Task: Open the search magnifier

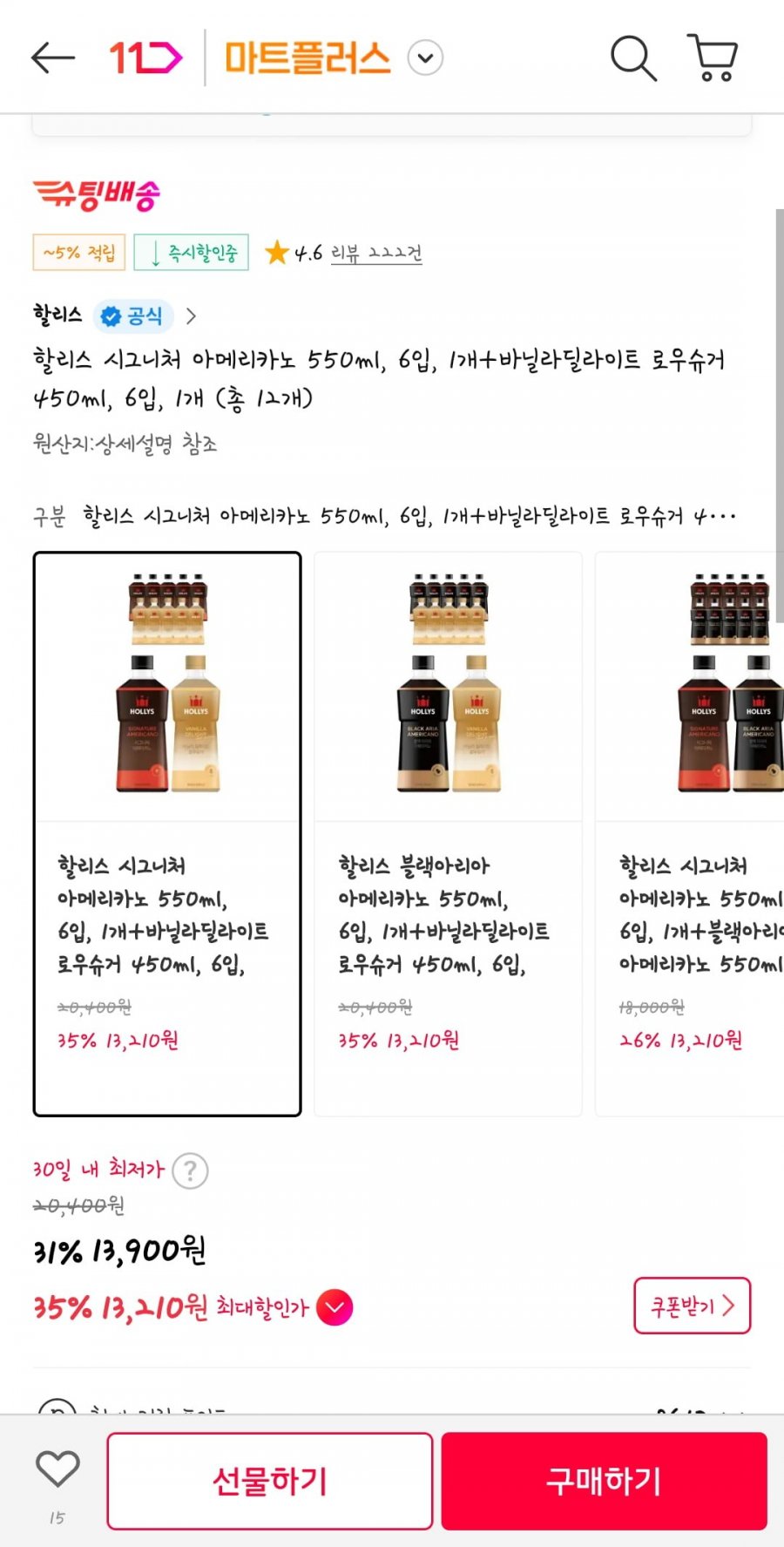Action: (632, 58)
